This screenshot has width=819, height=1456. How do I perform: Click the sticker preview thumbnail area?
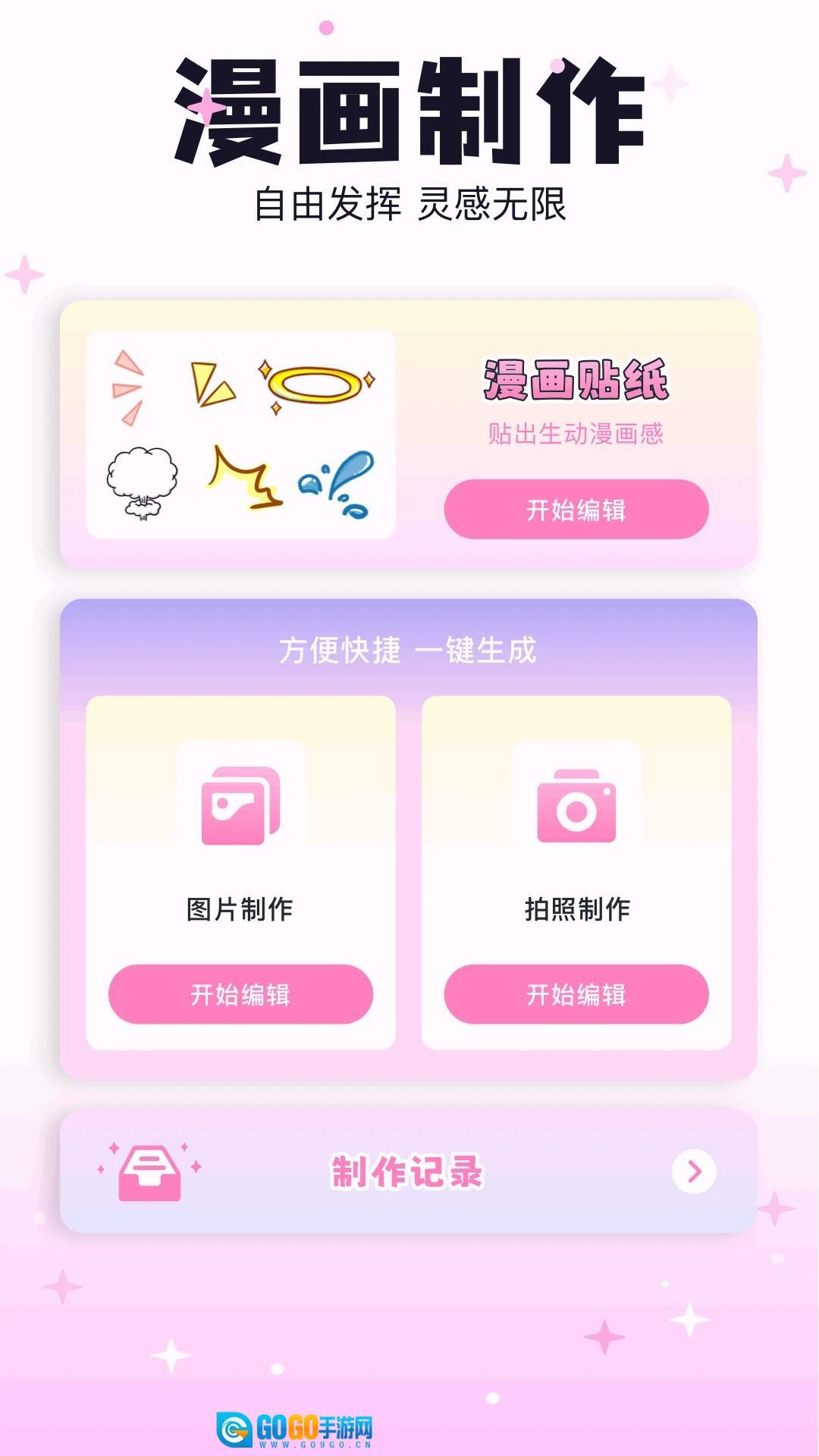pos(243,434)
